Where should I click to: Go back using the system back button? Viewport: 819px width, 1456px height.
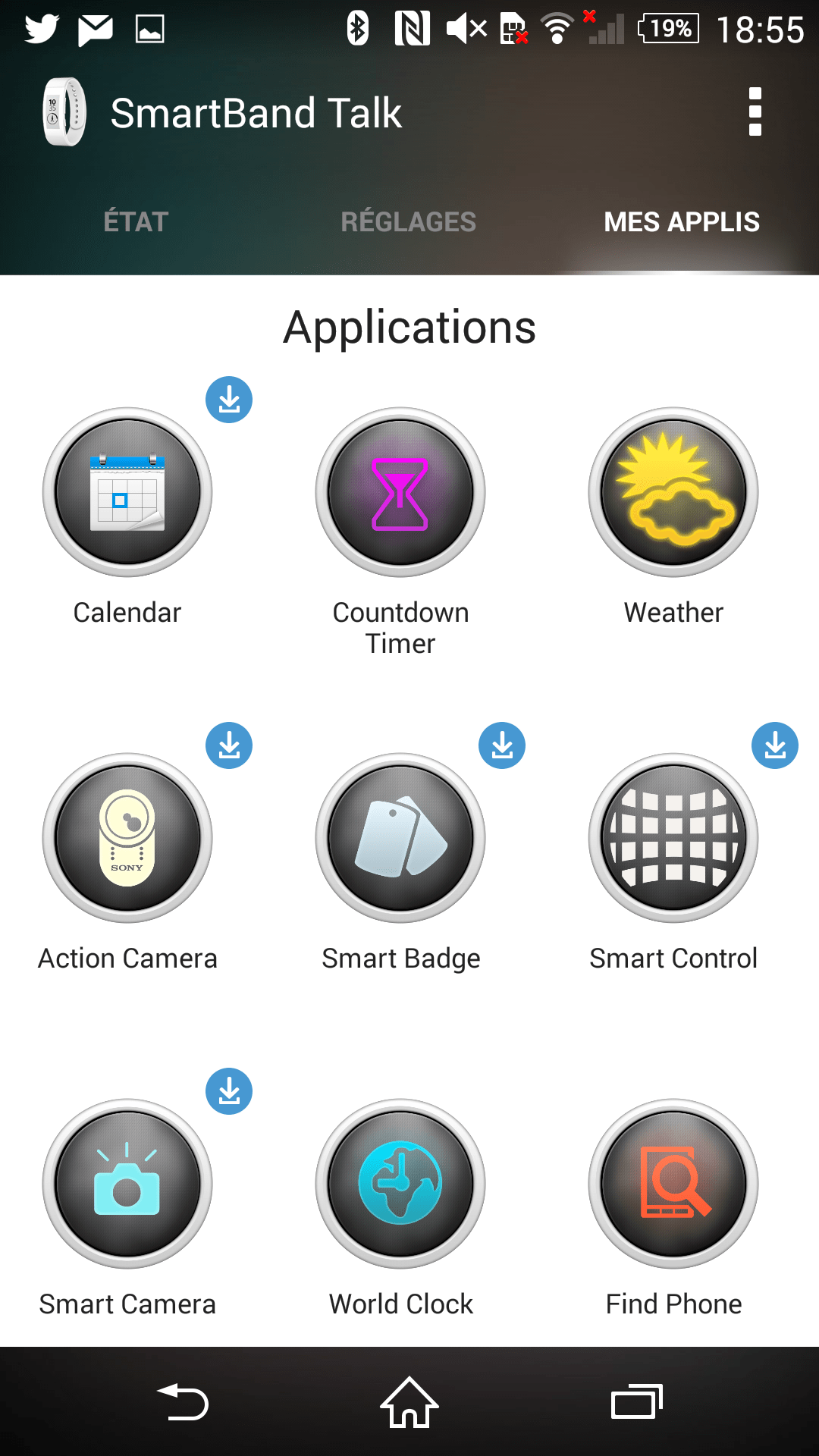[x=182, y=1402]
